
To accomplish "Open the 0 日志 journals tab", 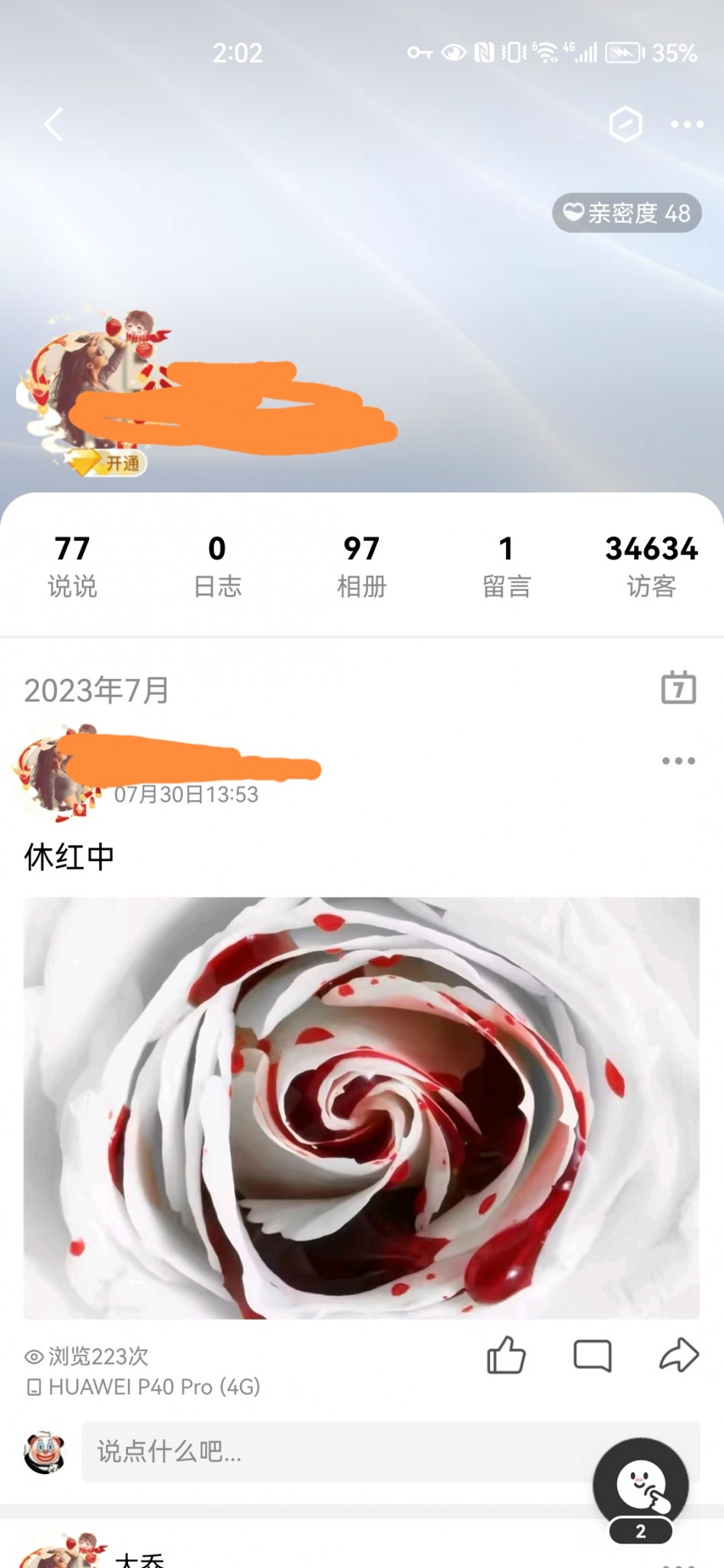I will [217, 566].
